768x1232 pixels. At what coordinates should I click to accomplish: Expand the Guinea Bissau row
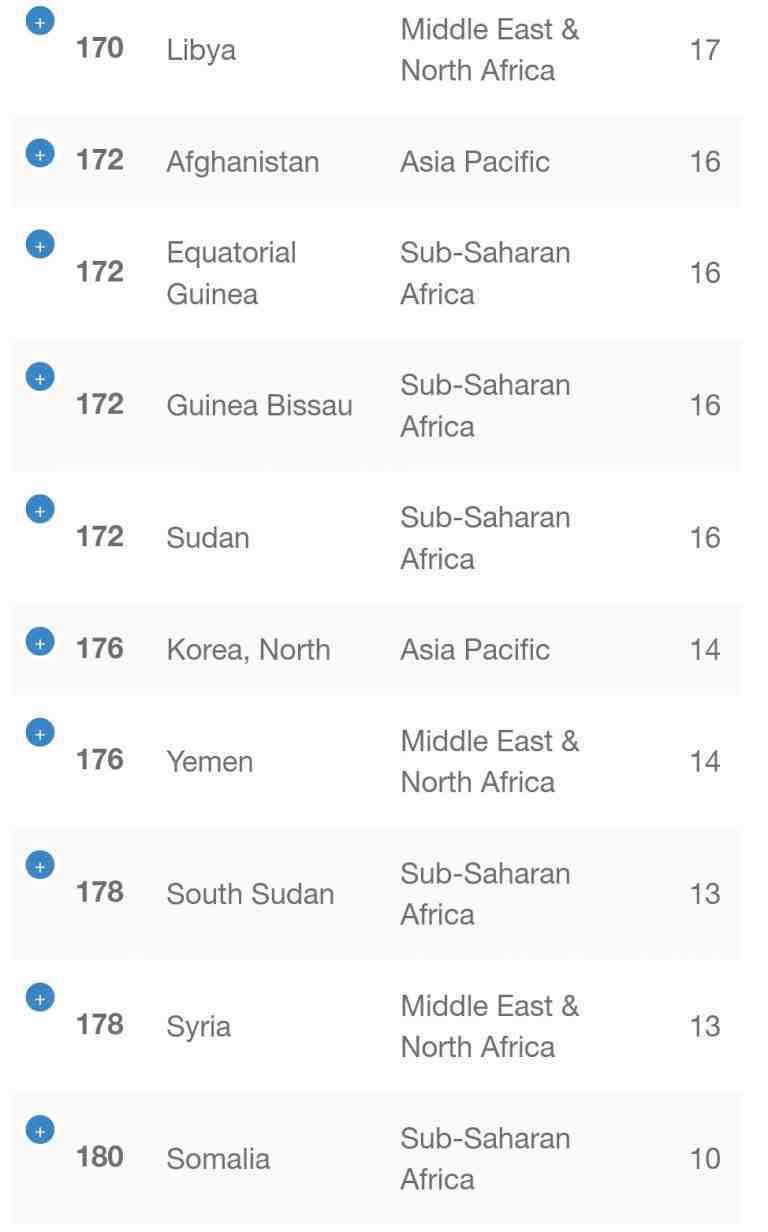tap(40, 378)
